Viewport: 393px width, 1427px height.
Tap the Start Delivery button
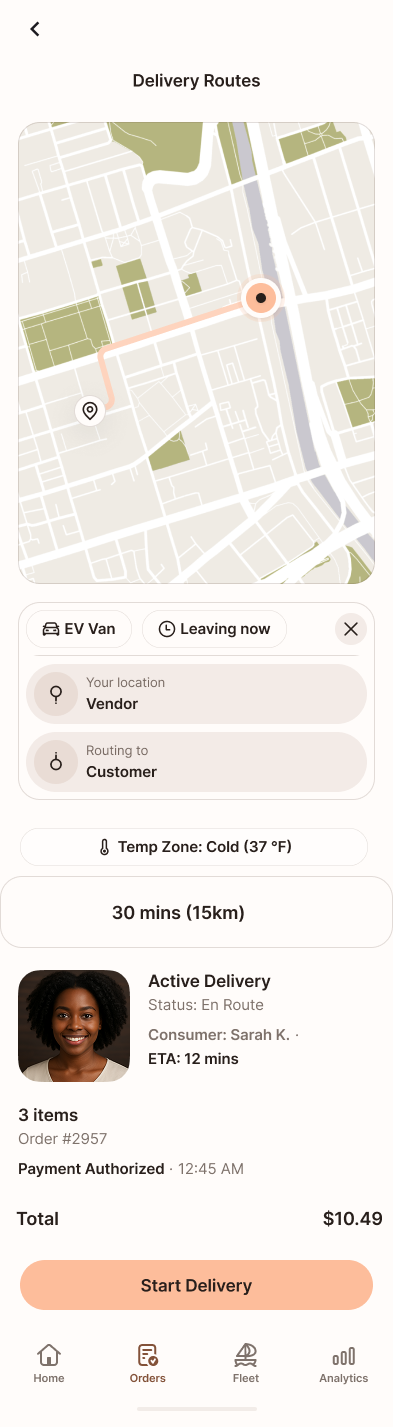tap(196, 1285)
